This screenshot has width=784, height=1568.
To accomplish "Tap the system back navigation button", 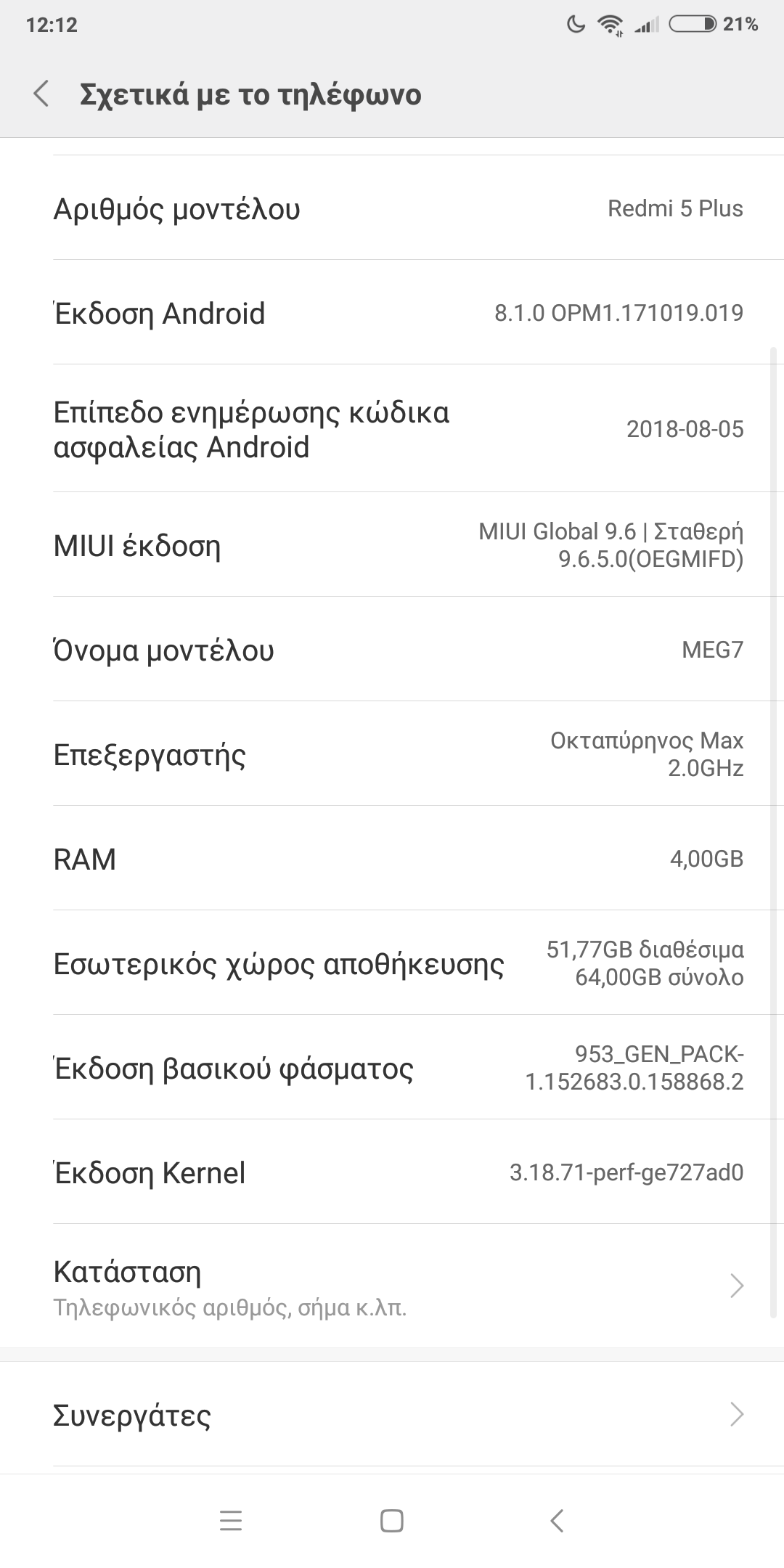I will click(557, 1521).
